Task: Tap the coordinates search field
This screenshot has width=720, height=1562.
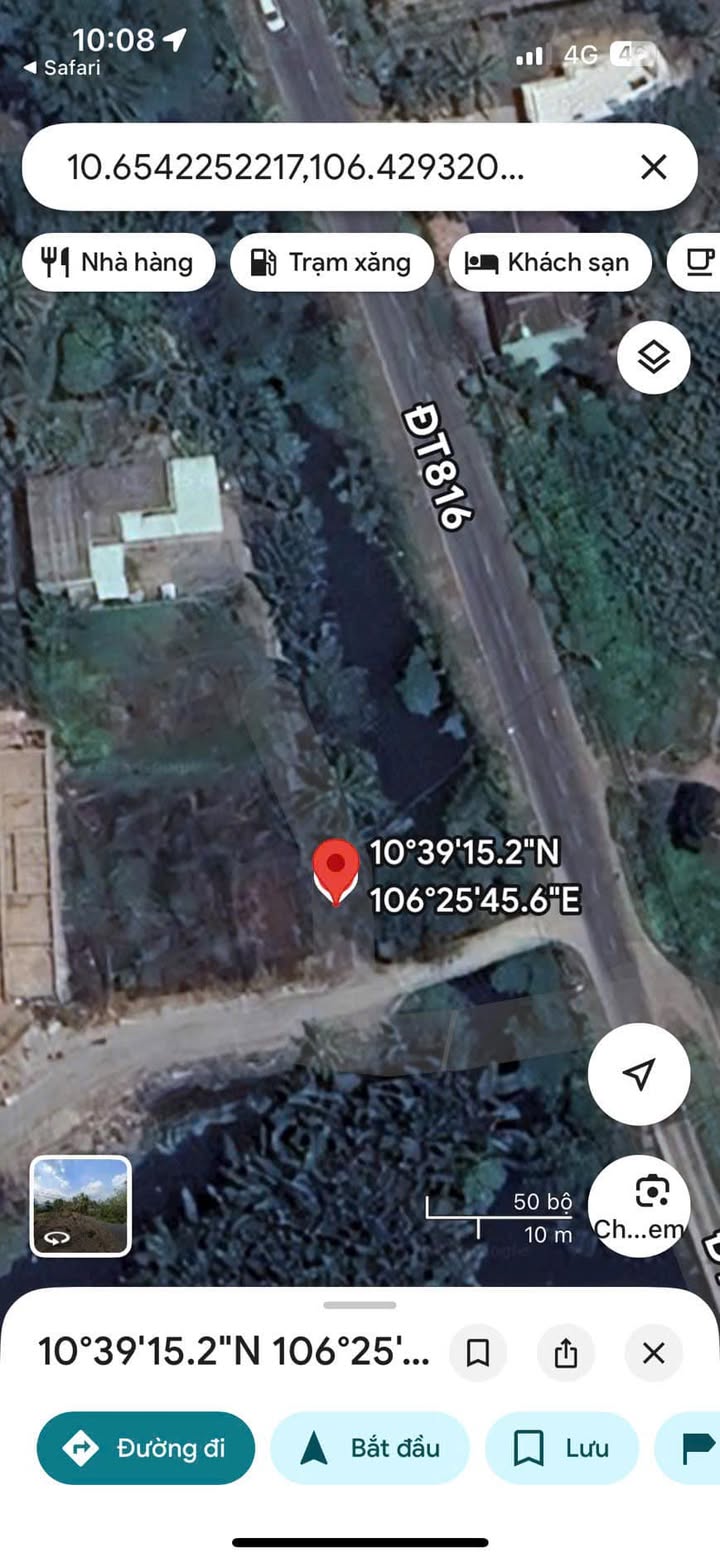Action: pyautogui.click(x=300, y=167)
